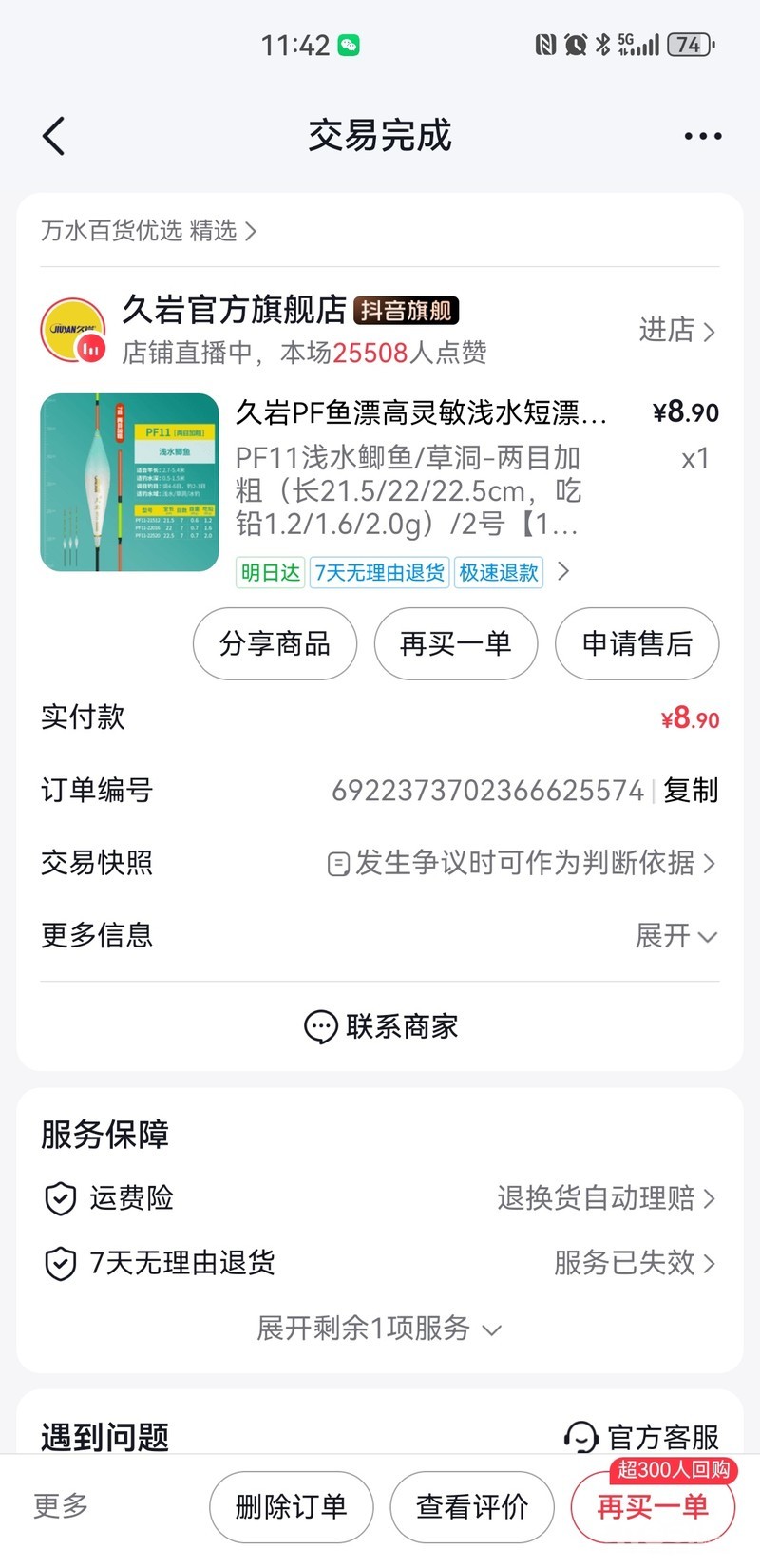Viewport: 760px width, 1568px height.
Task: Open 万水百货优选 精选 link
Action: click(148, 231)
